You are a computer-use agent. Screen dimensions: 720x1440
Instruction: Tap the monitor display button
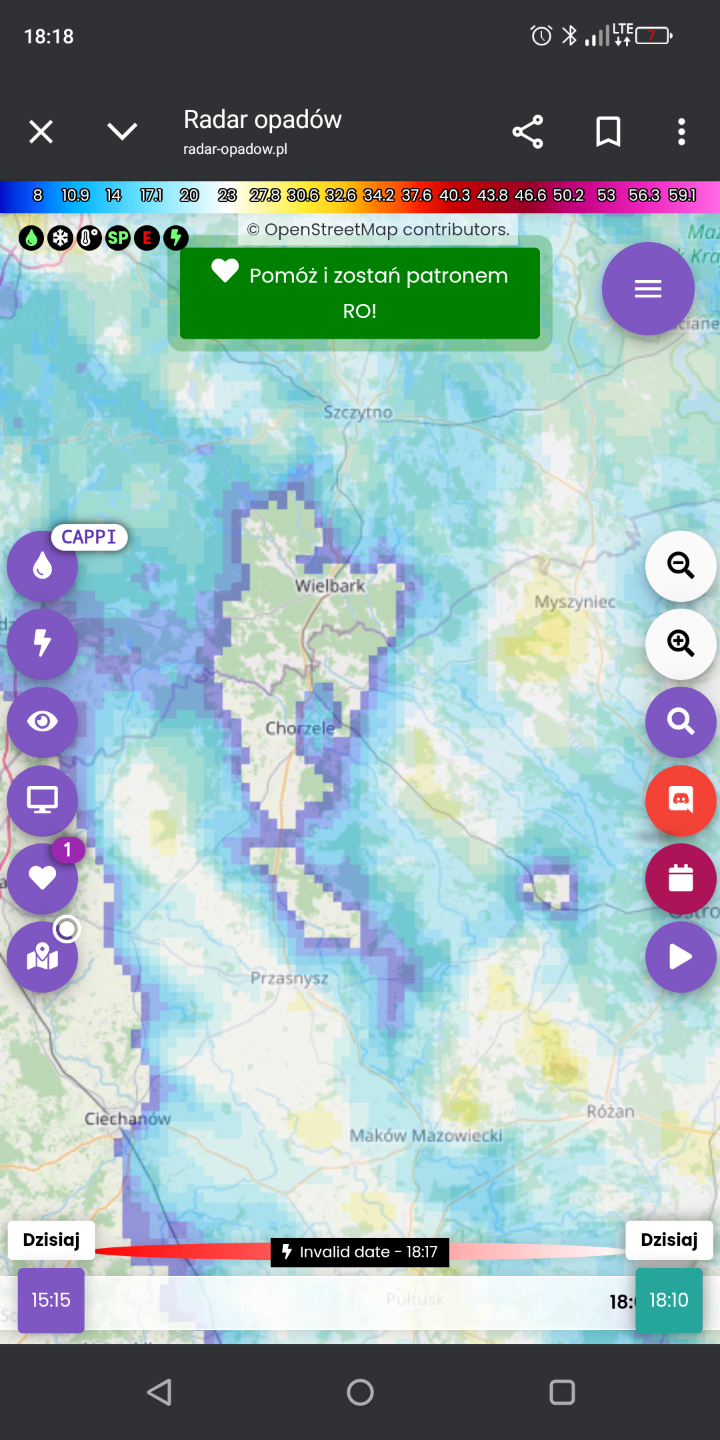pos(42,800)
